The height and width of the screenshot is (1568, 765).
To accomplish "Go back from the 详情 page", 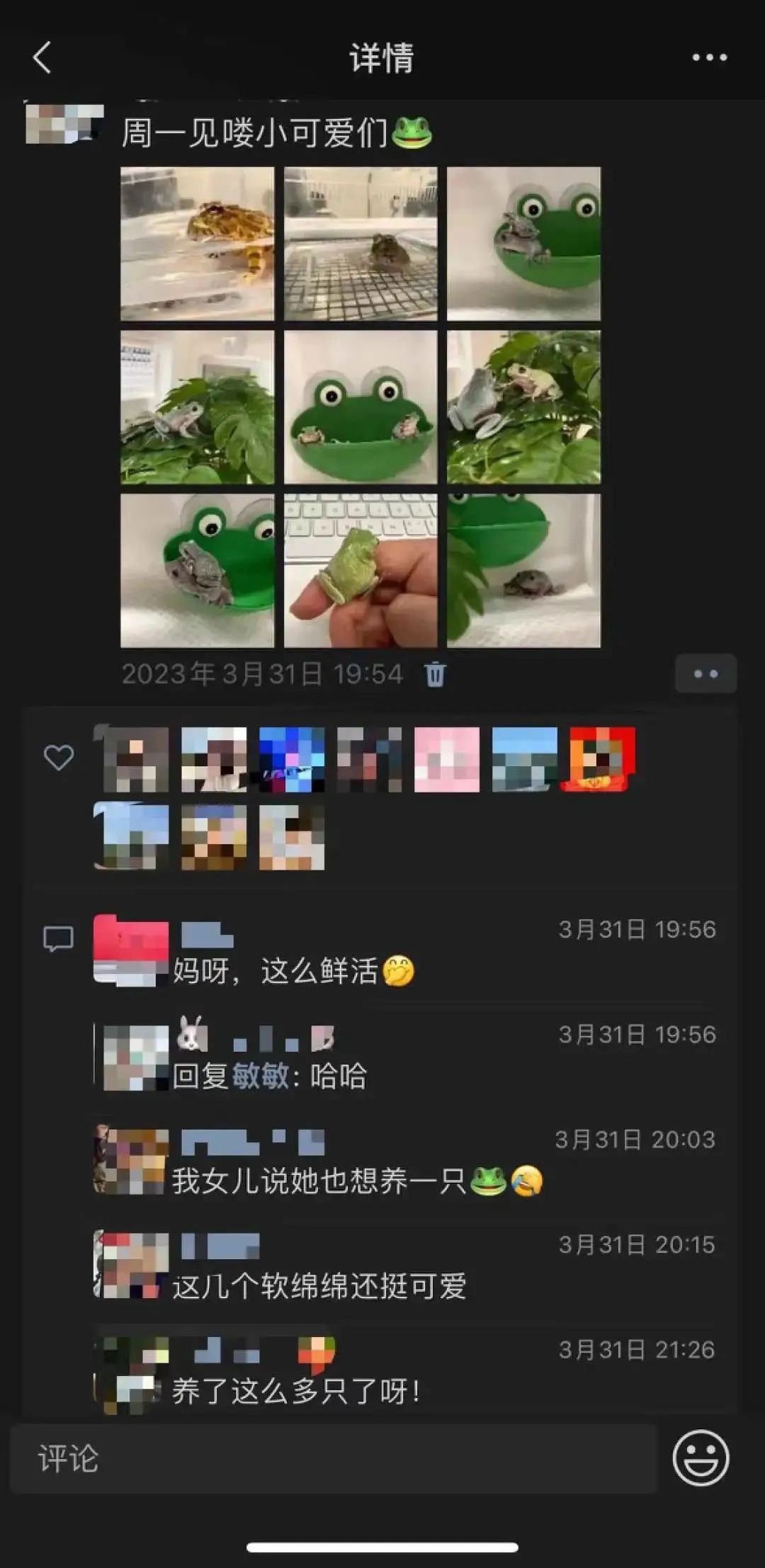I will click(x=42, y=57).
